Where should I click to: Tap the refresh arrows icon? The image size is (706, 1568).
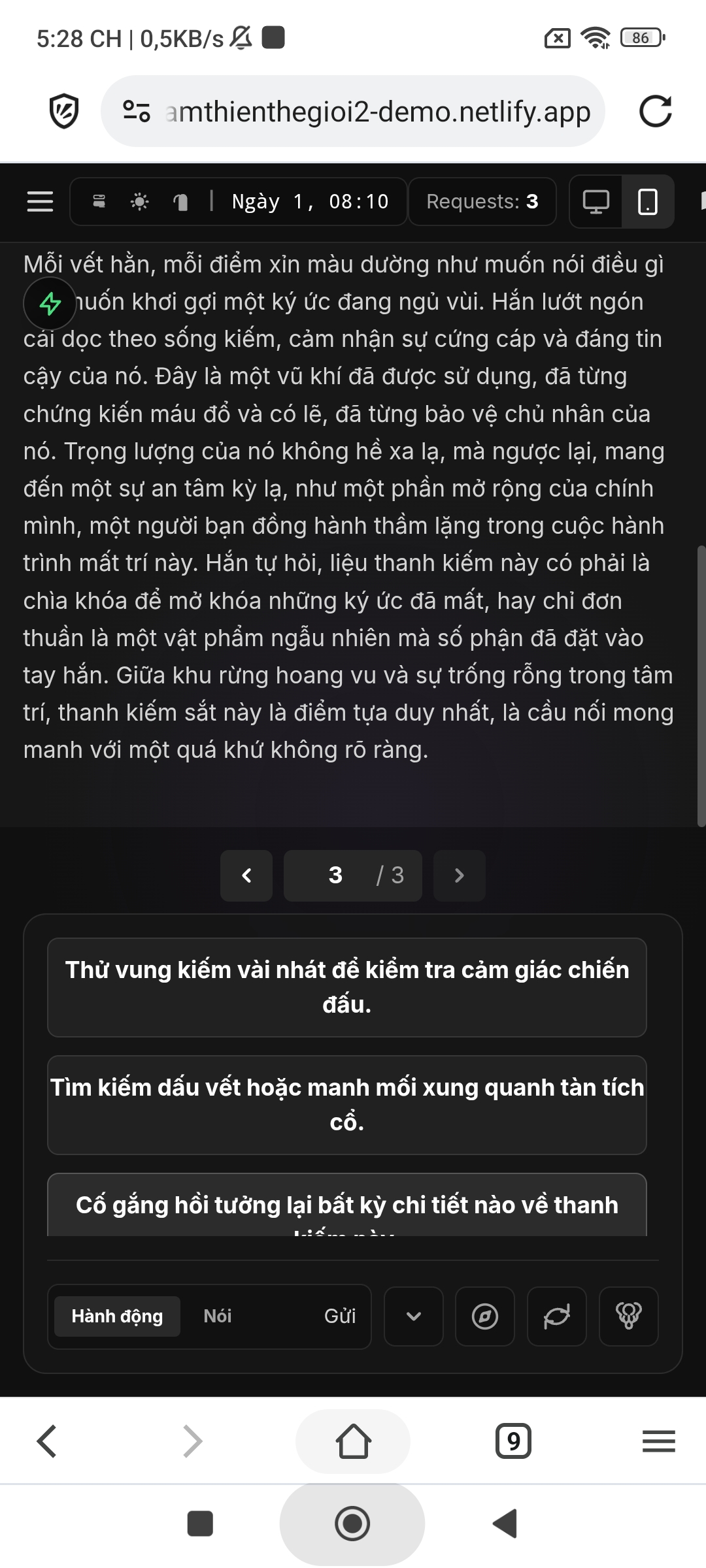point(557,1316)
